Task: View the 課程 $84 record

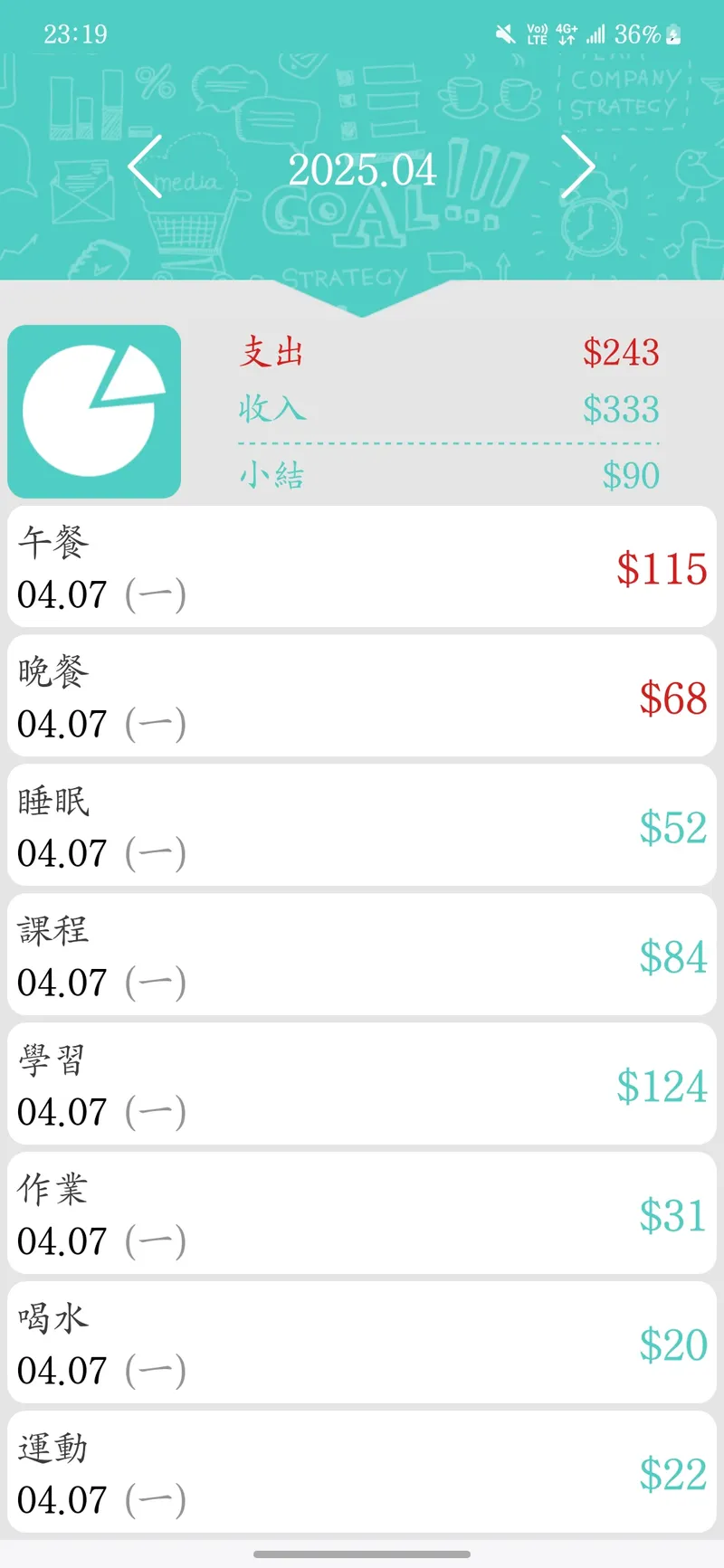Action: (362, 955)
